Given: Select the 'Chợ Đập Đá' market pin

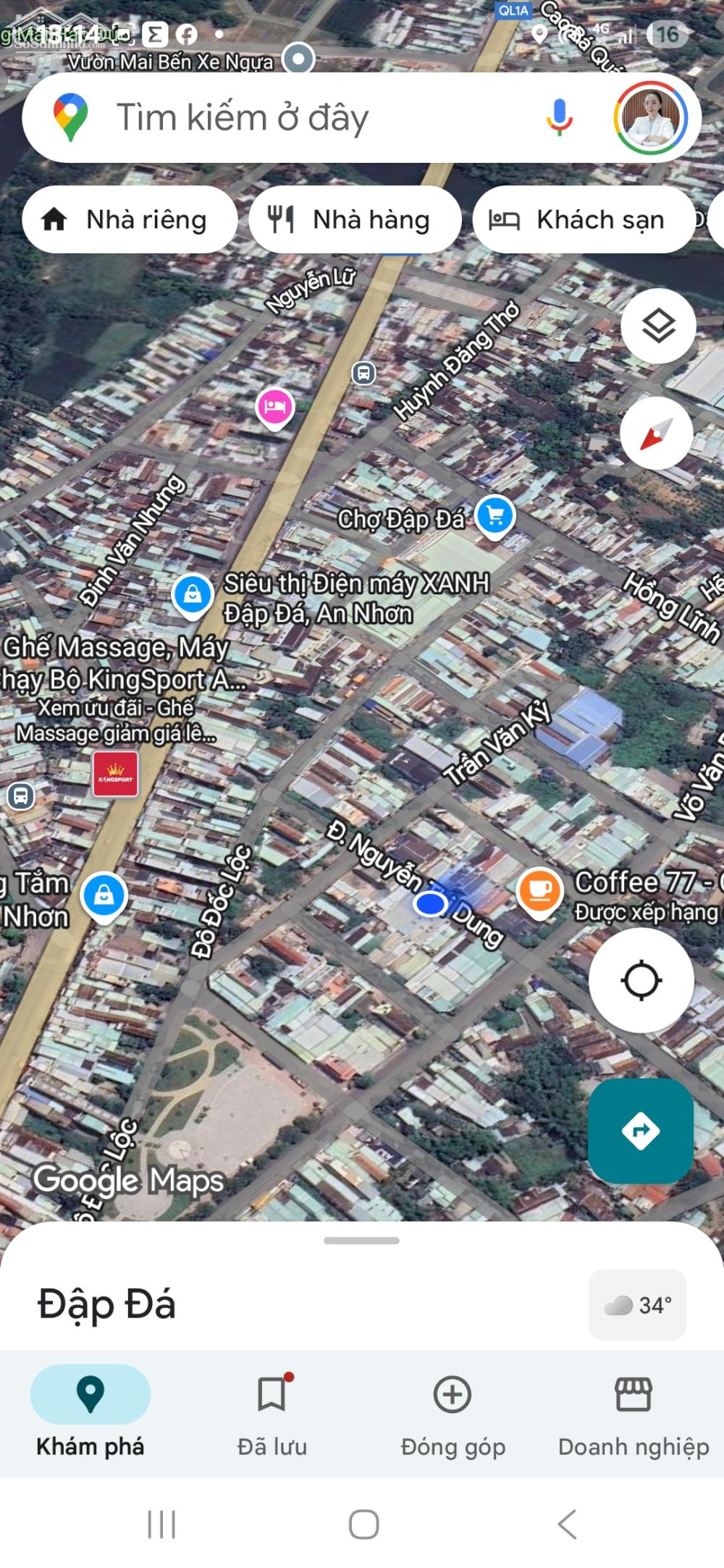Looking at the screenshot, I should pos(495,516).
